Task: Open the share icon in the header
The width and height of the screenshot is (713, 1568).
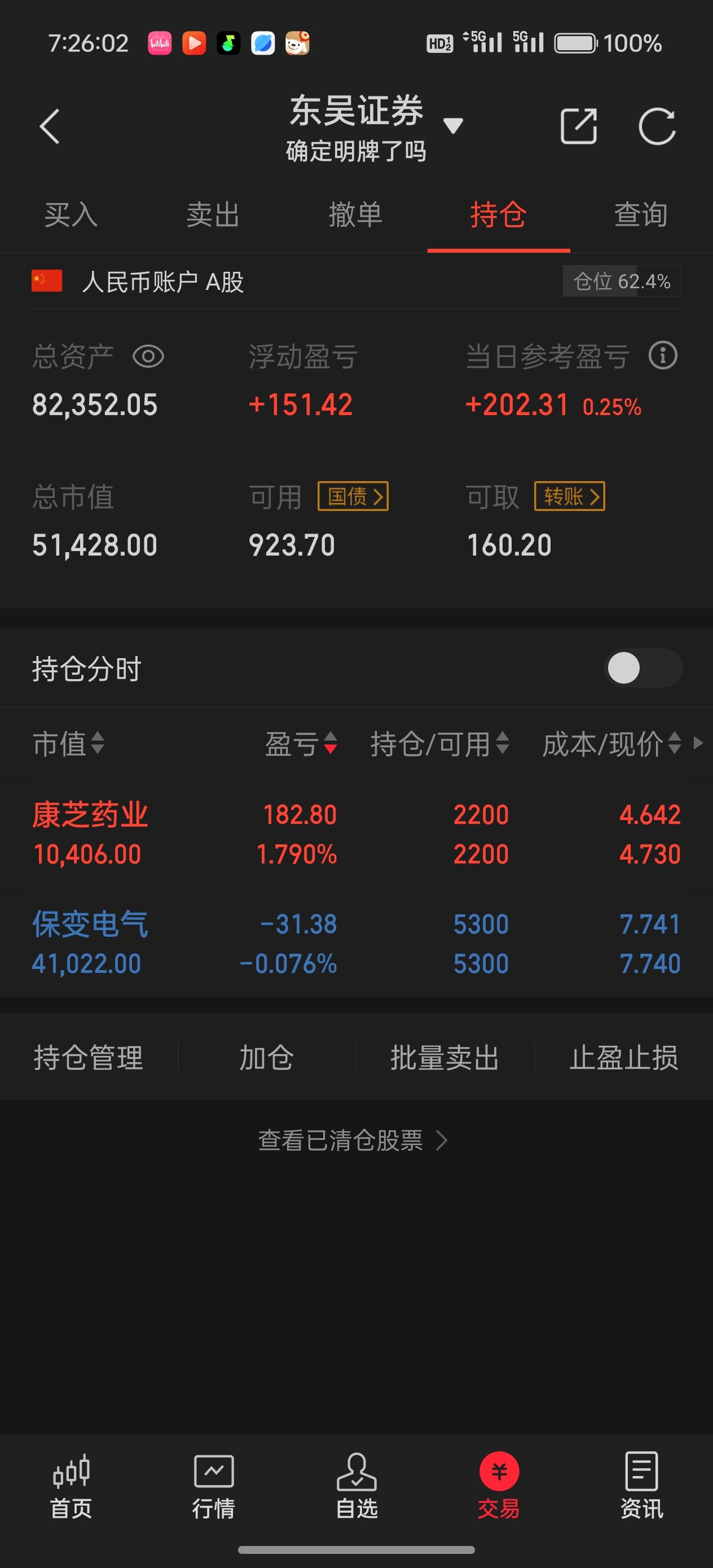Action: click(x=578, y=126)
